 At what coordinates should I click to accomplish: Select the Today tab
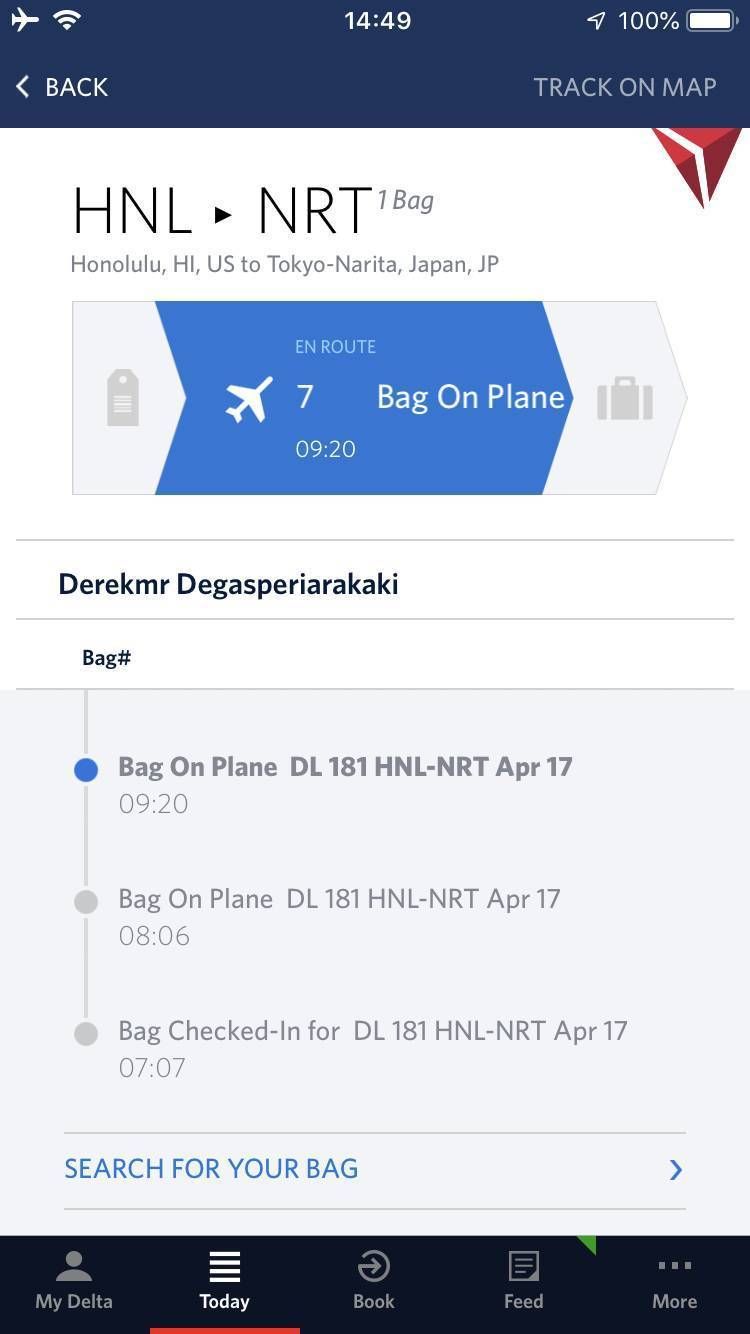coord(224,1281)
